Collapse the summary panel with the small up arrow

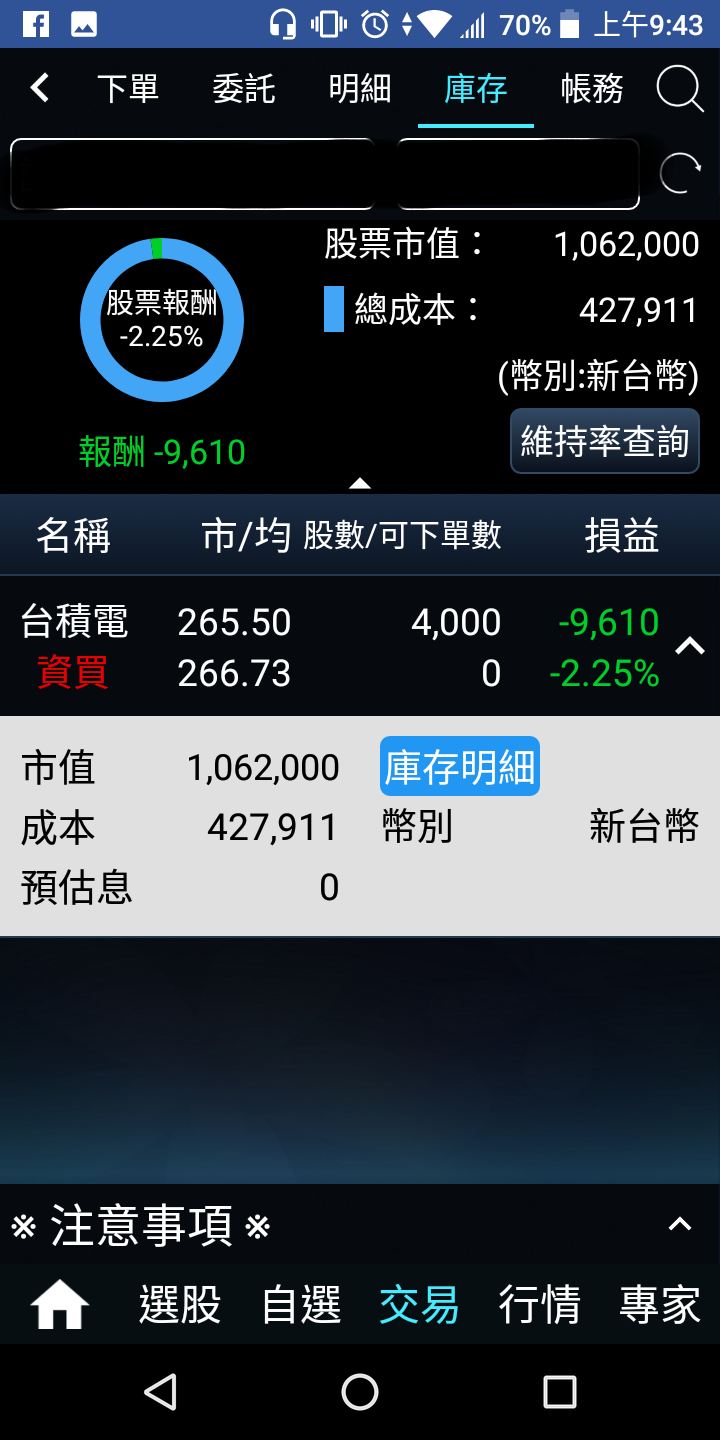360,484
